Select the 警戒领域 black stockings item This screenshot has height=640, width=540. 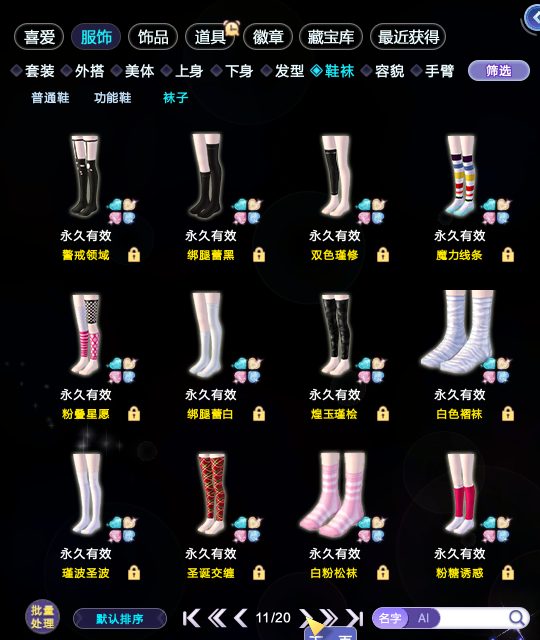85,176
